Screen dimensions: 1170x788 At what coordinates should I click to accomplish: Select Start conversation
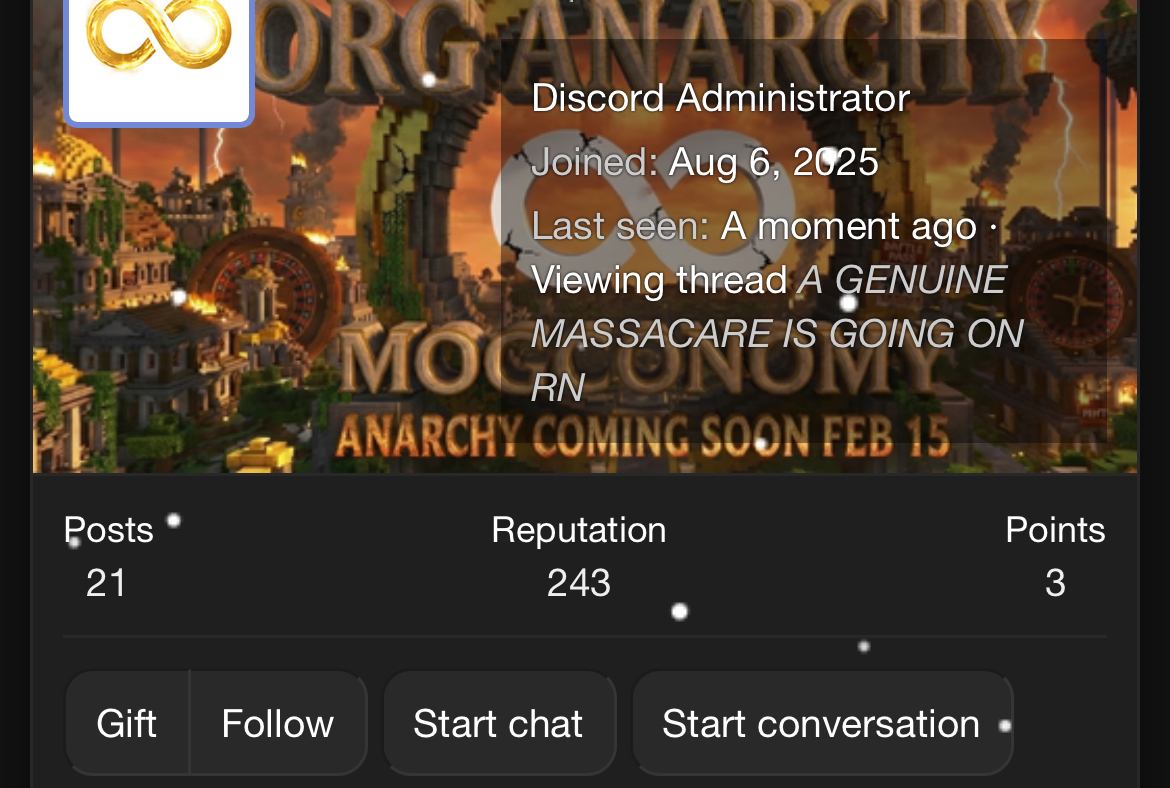[x=821, y=723]
